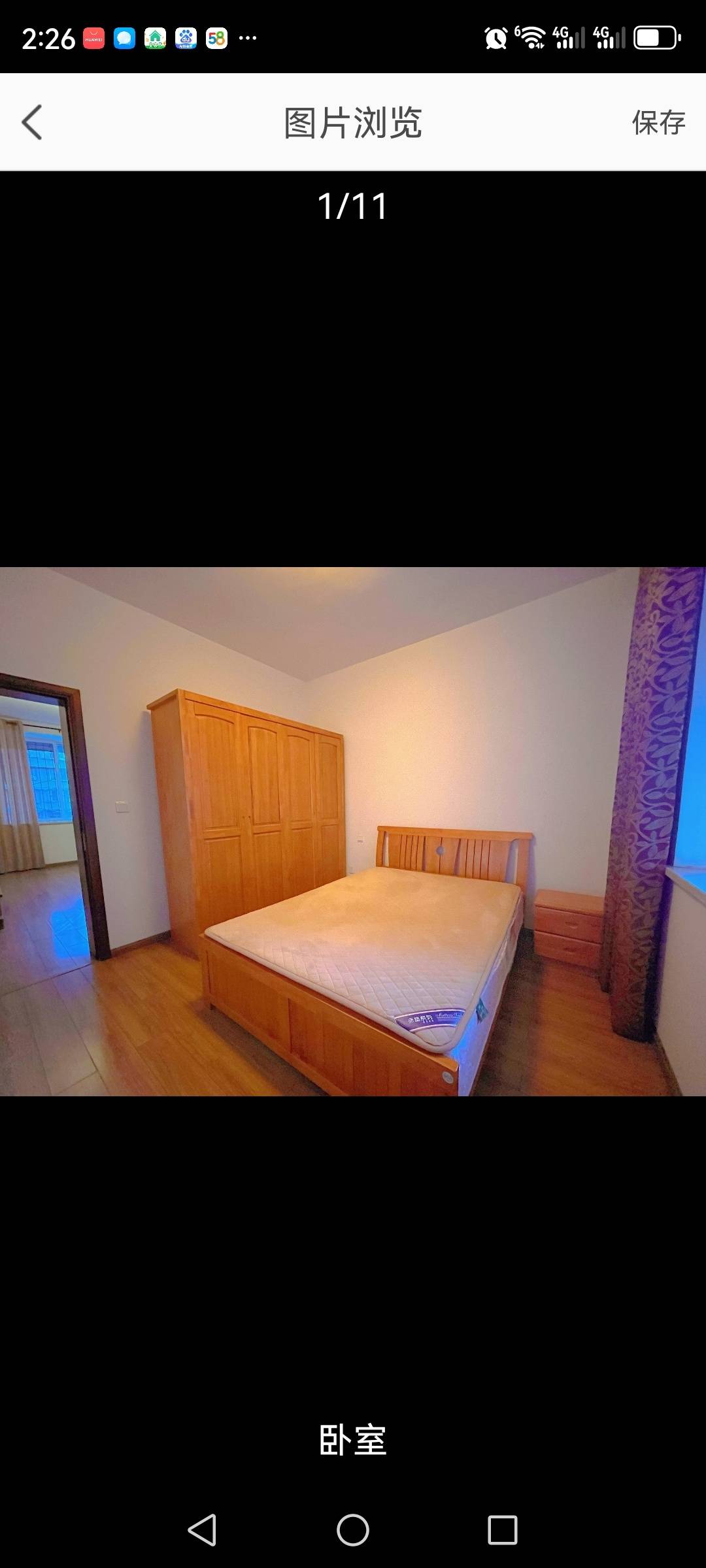The height and width of the screenshot is (1568, 706).
Task: Tap the bedroom photo being viewed
Action: [353, 831]
